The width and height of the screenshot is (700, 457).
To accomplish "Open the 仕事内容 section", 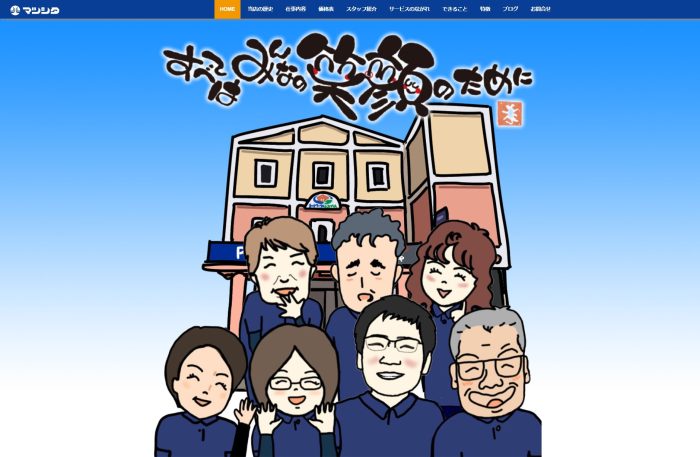I will [x=295, y=8].
